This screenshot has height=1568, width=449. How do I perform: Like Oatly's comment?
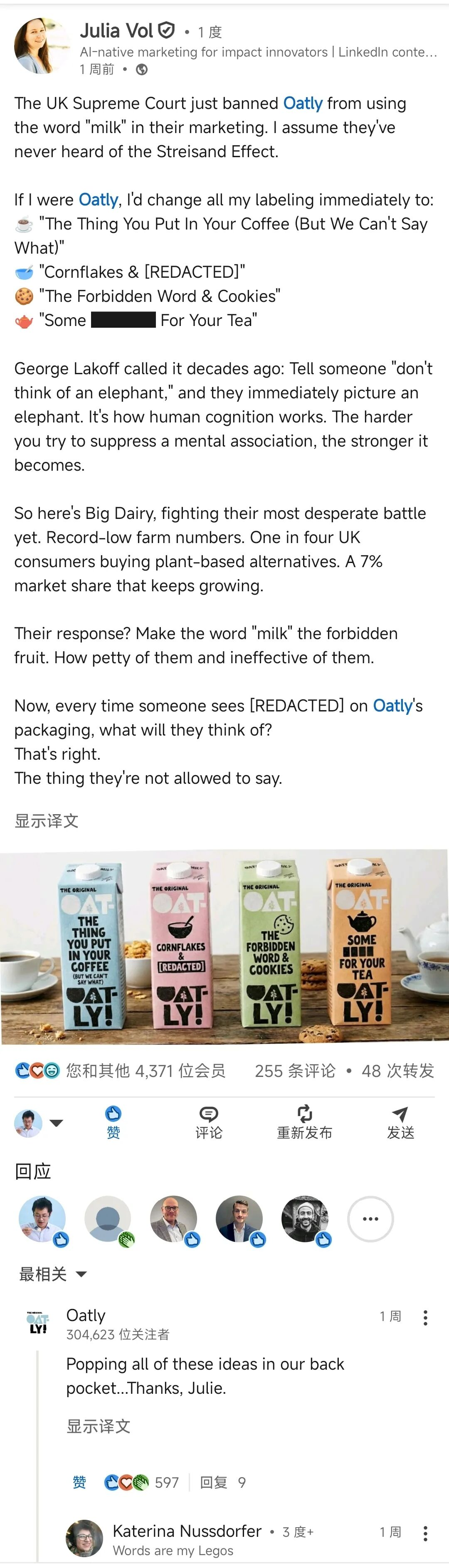point(79,1482)
